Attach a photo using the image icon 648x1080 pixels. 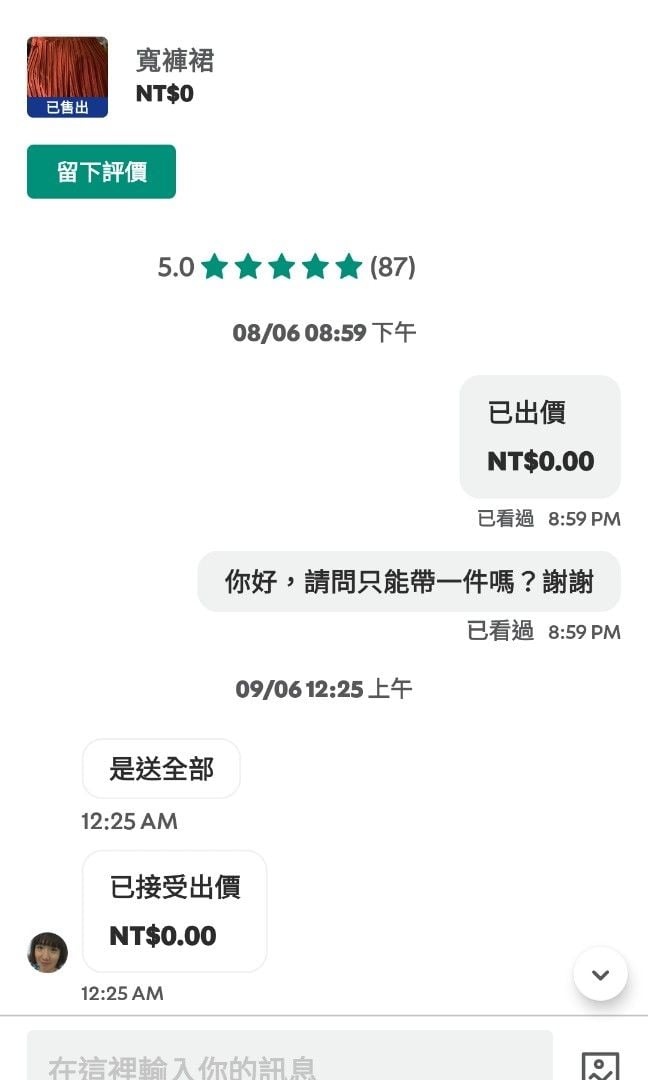pyautogui.click(x=600, y=1065)
